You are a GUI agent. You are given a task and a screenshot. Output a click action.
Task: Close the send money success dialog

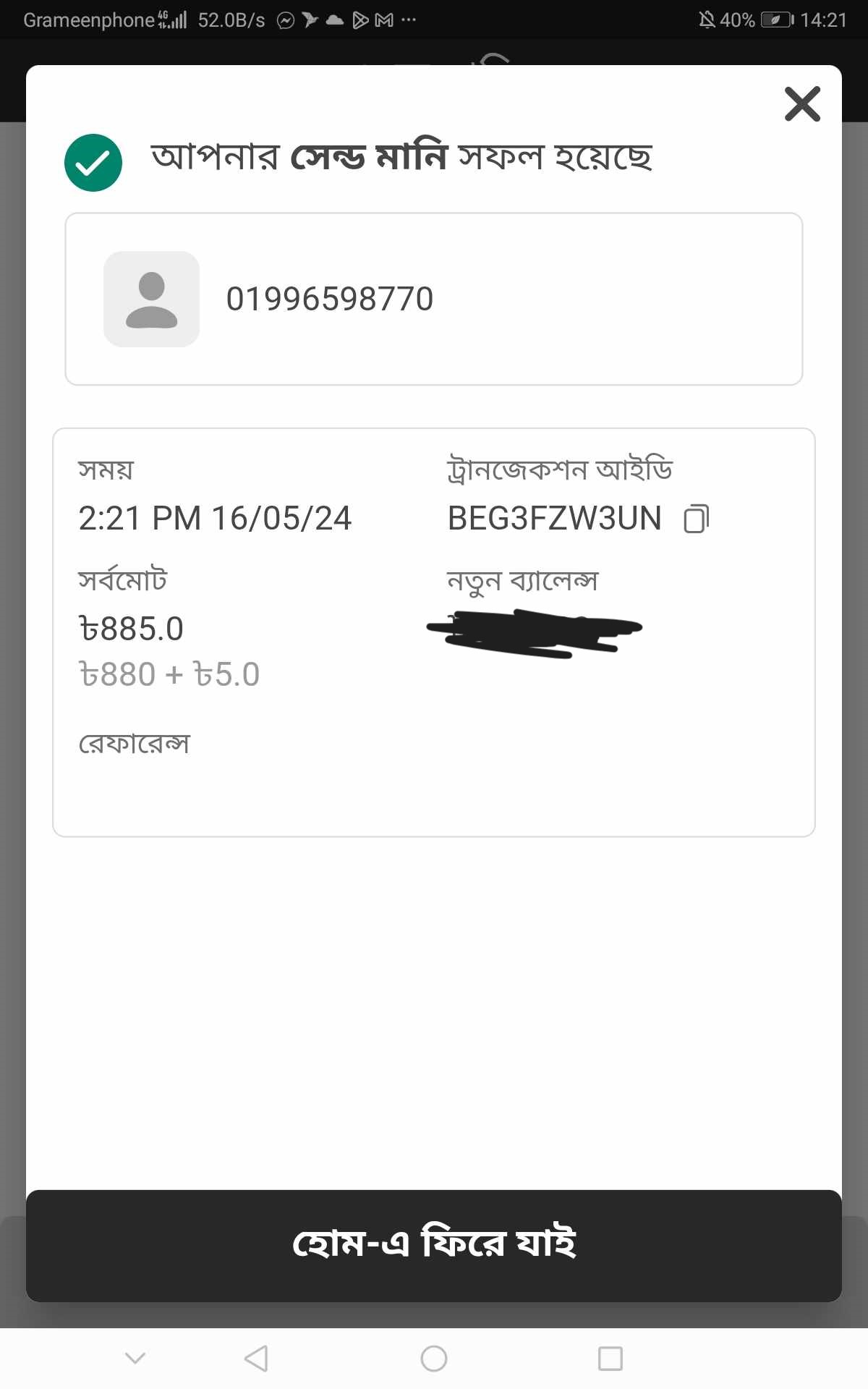[802, 104]
